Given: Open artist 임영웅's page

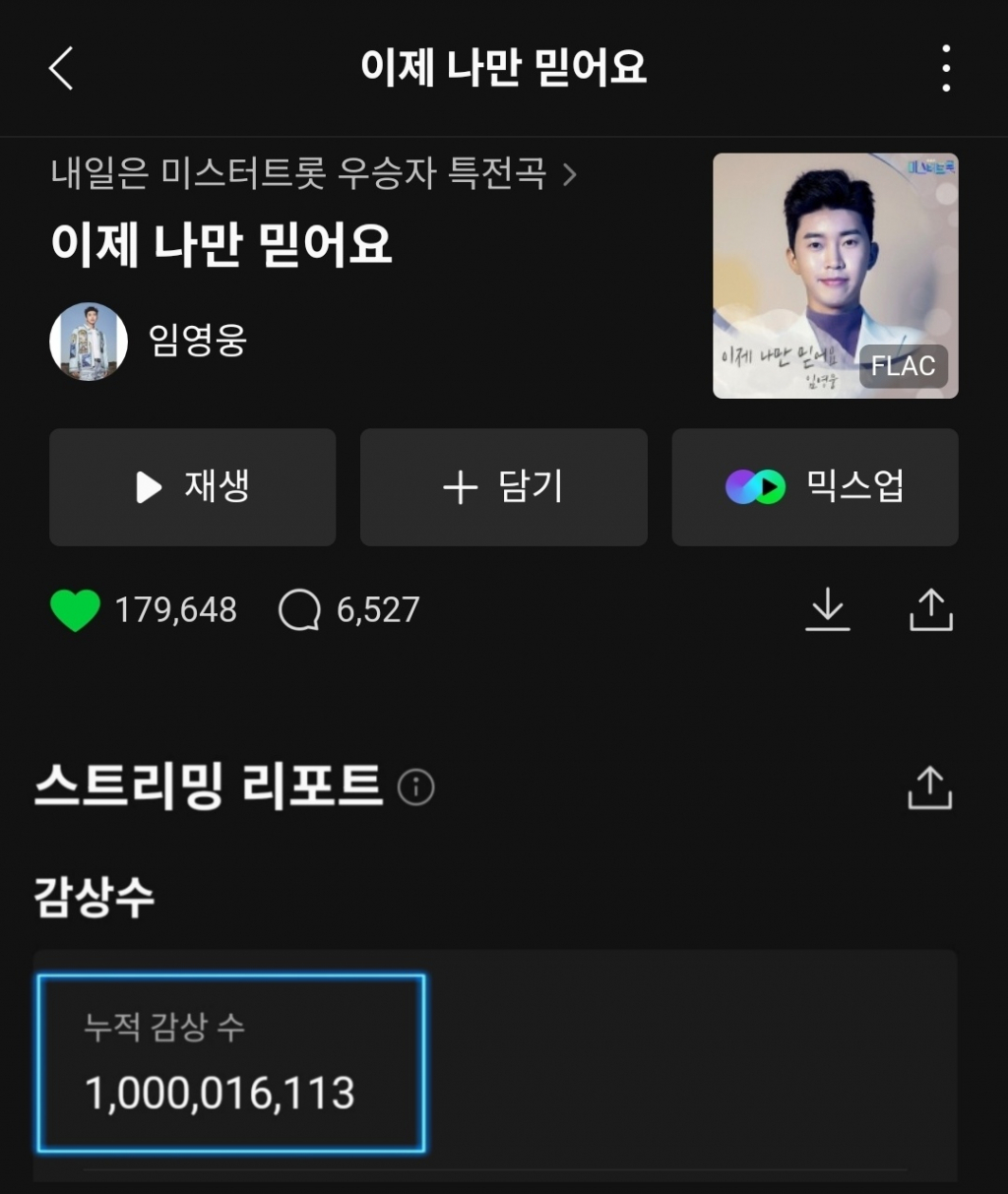Looking at the screenshot, I should point(197,341).
